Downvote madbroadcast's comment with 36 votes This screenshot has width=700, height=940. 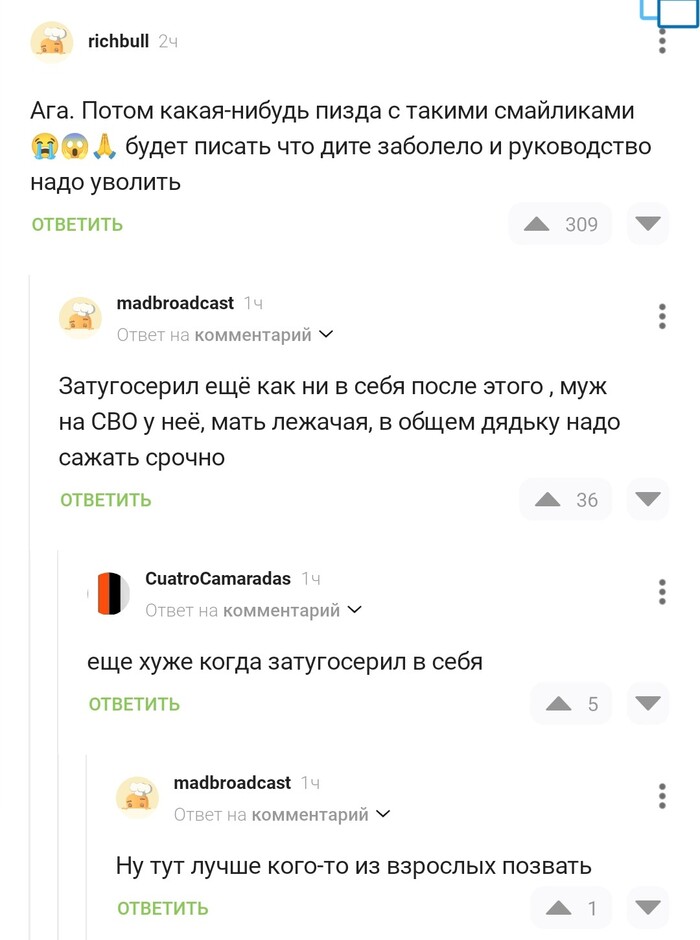pyautogui.click(x=647, y=500)
